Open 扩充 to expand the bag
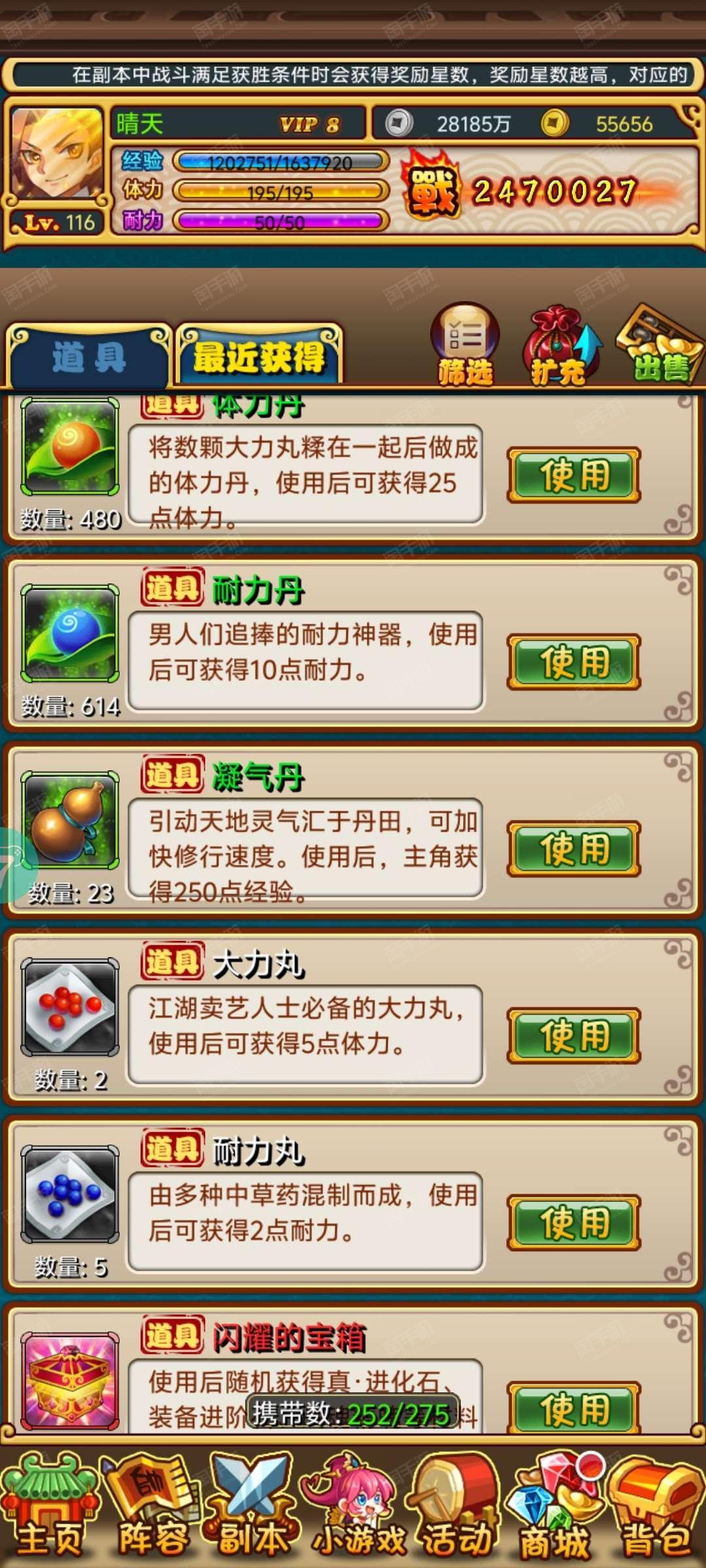The height and width of the screenshot is (1568, 706). click(561, 345)
